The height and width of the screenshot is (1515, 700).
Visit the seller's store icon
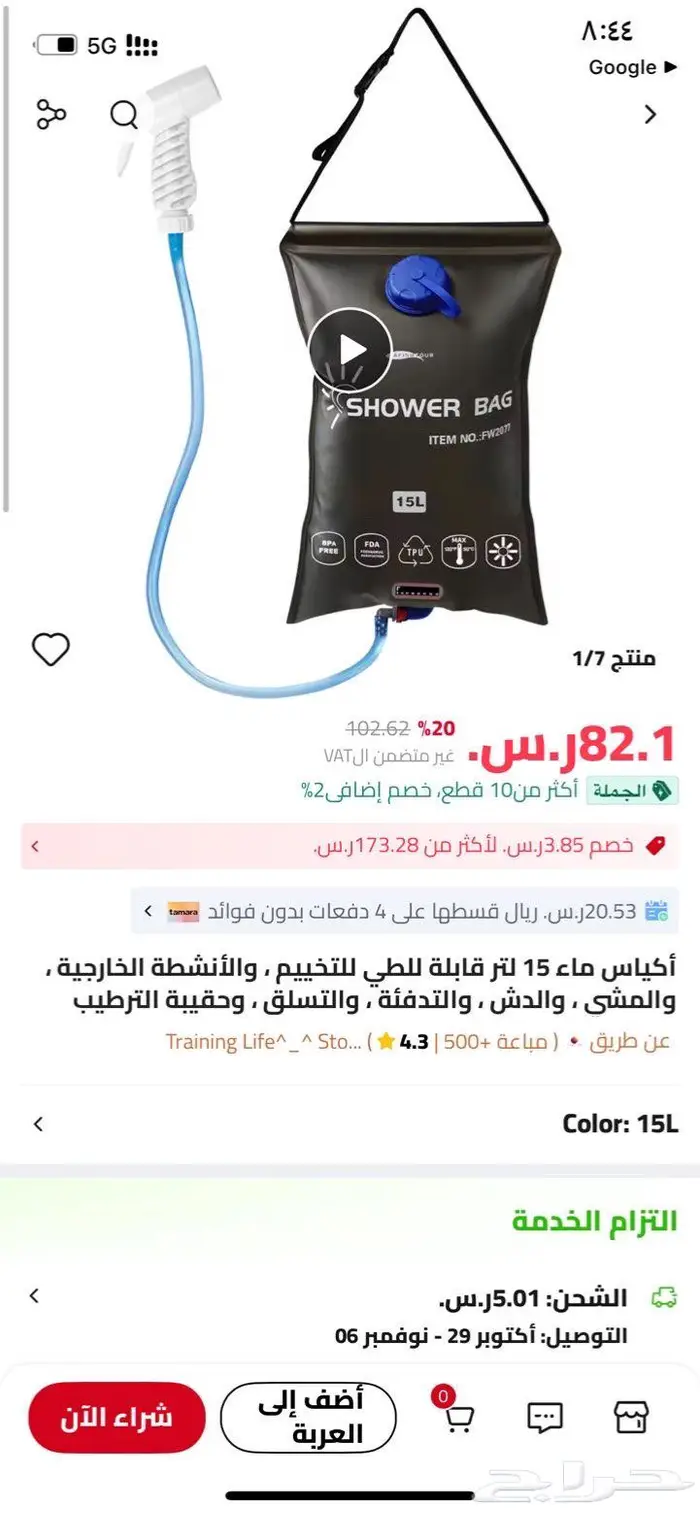631,1417
